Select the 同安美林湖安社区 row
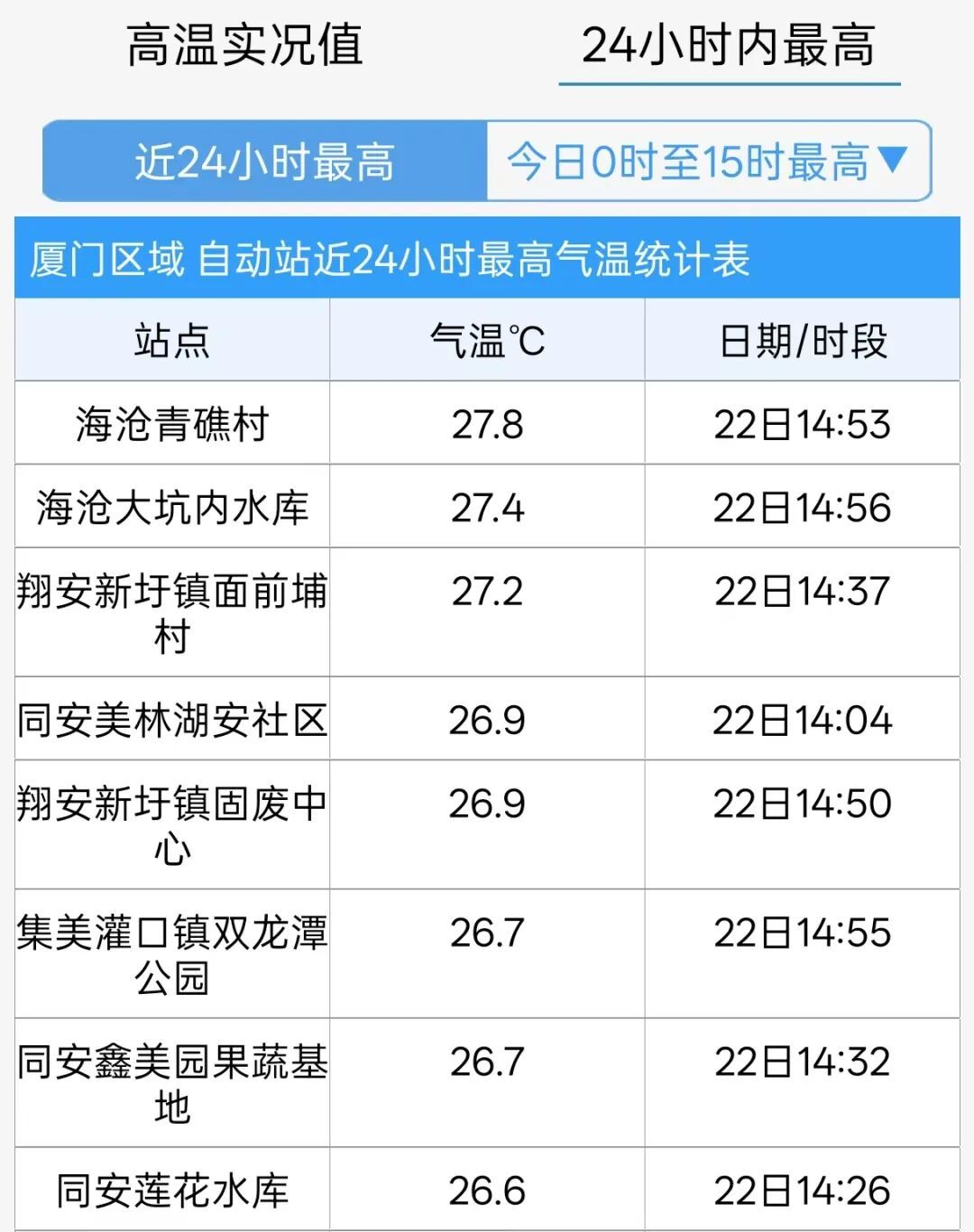 [x=171, y=719]
